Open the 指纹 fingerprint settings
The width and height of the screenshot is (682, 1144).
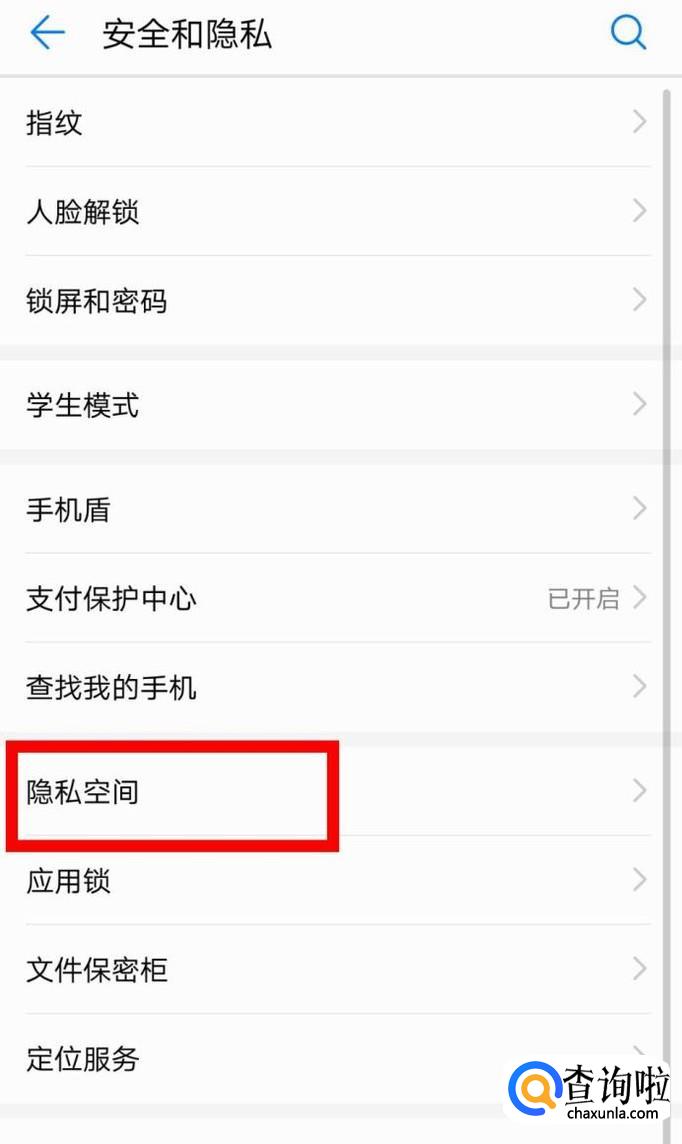pyautogui.click(x=330, y=123)
